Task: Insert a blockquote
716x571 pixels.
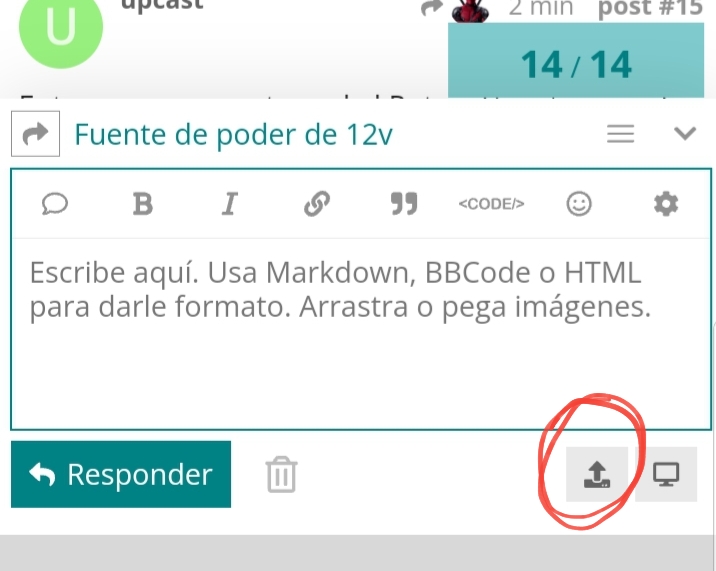Action: [403, 204]
